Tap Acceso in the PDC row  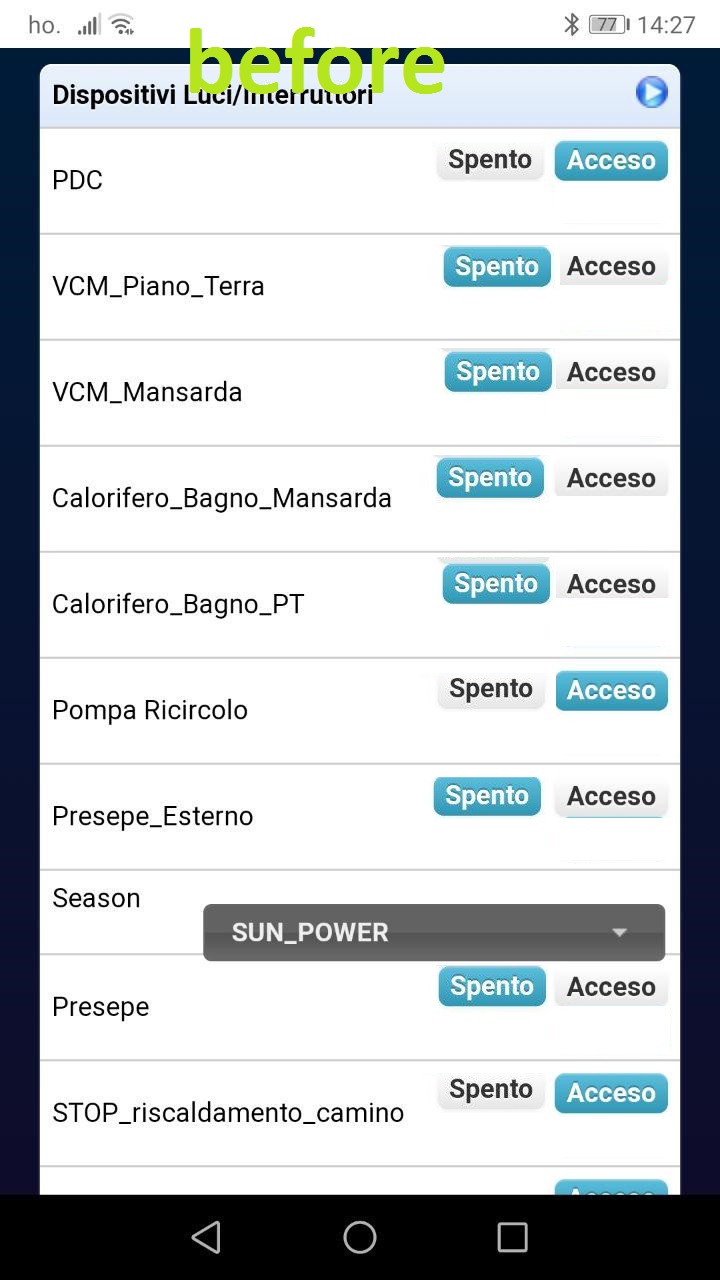tap(611, 160)
